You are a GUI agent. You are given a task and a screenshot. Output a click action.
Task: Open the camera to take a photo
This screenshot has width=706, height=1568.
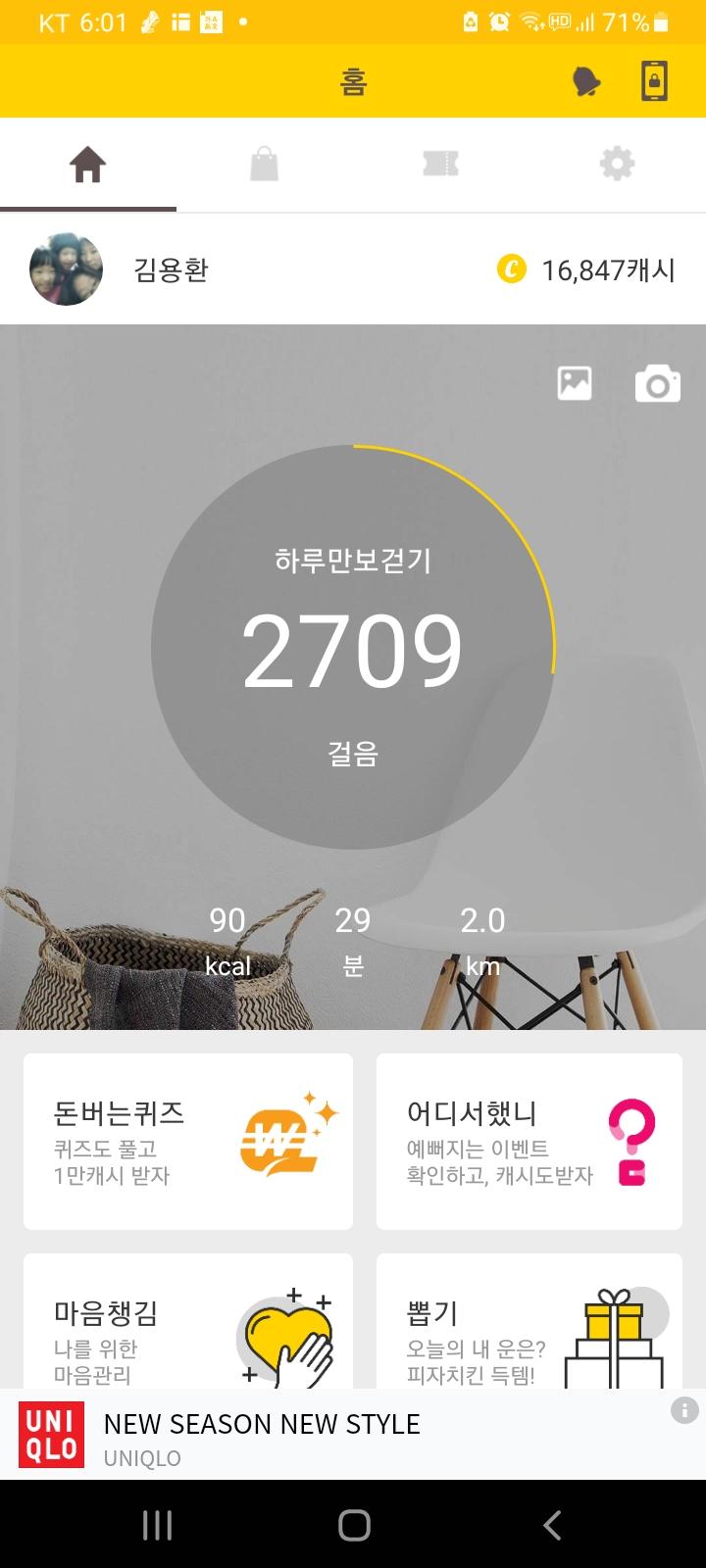[657, 384]
